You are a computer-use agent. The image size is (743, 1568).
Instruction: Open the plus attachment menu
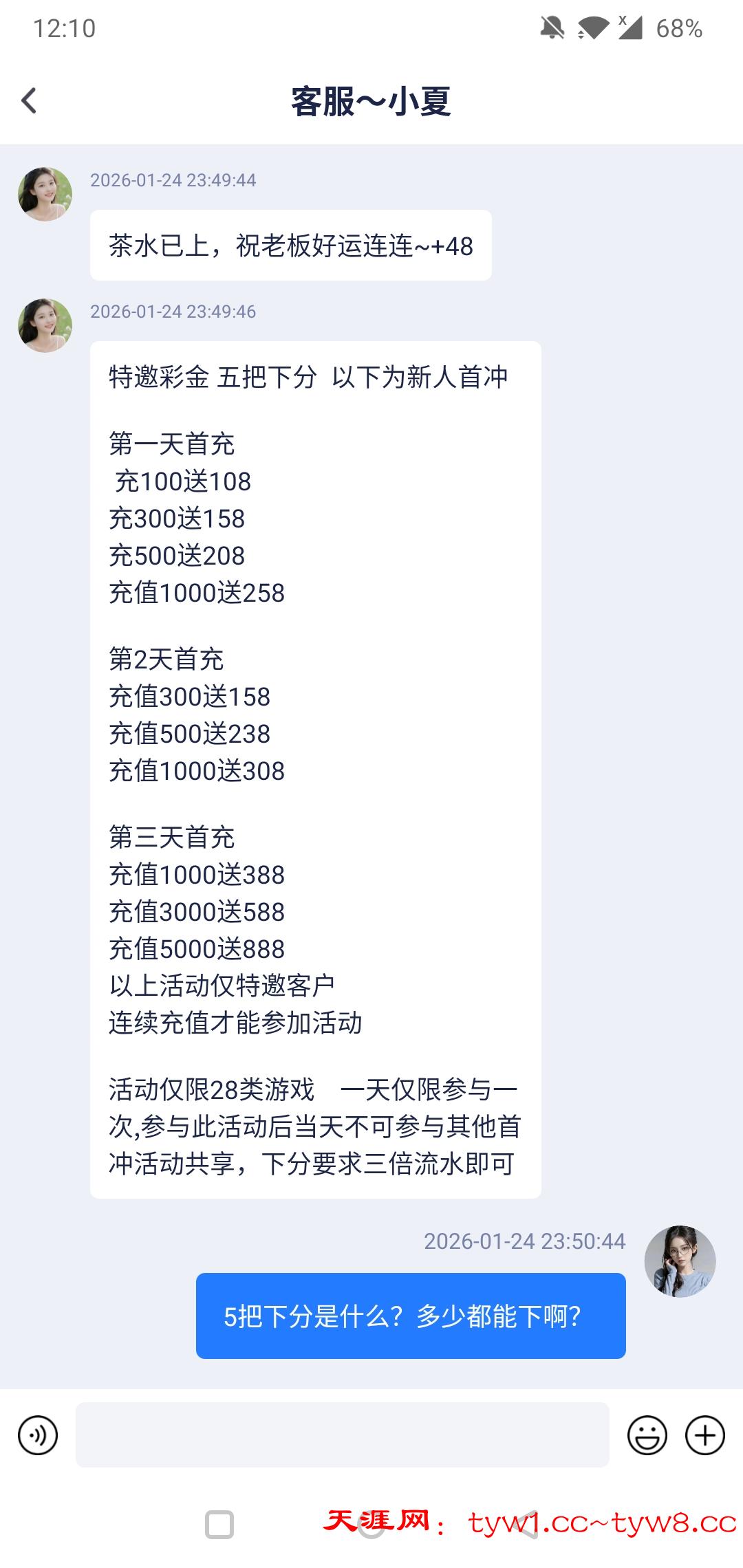tap(705, 1435)
